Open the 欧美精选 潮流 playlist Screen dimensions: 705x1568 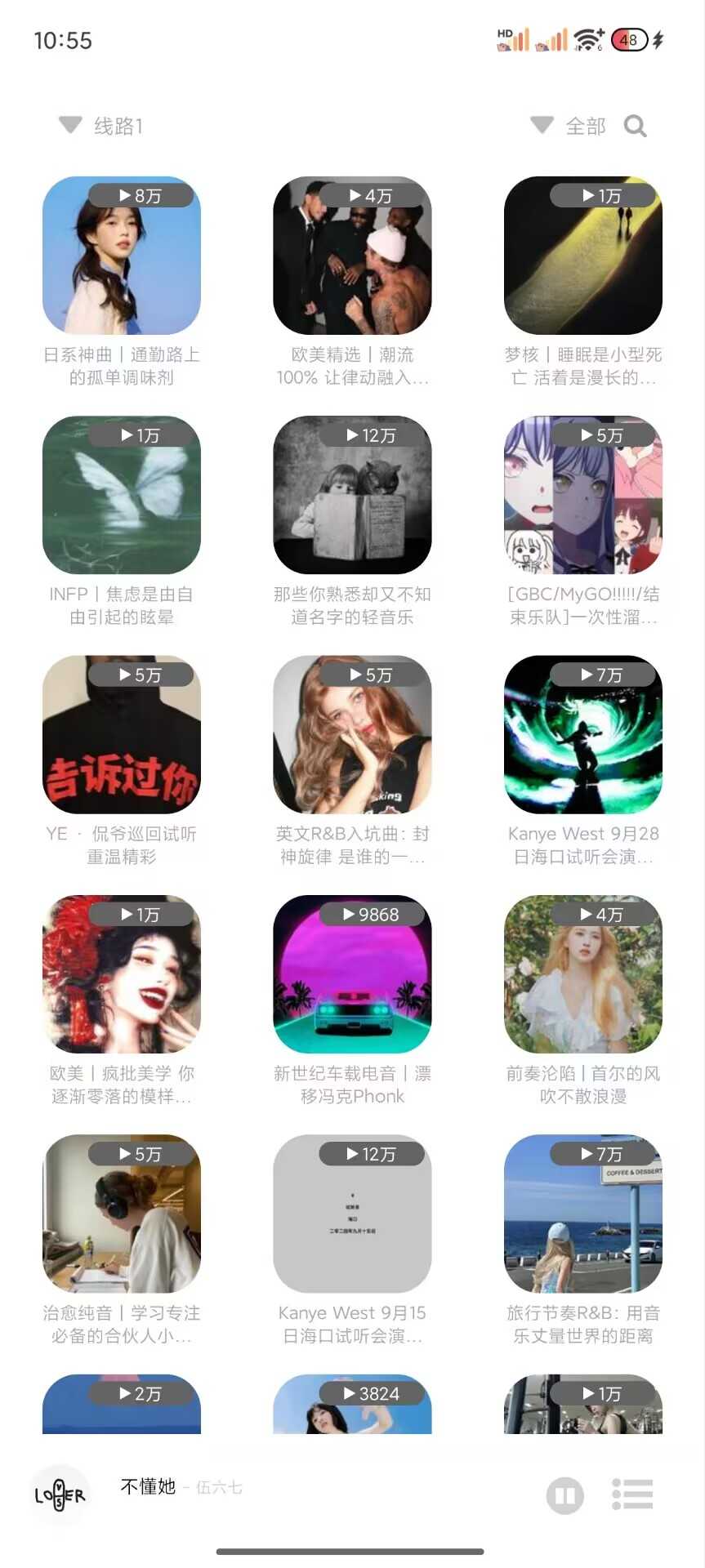pos(352,256)
